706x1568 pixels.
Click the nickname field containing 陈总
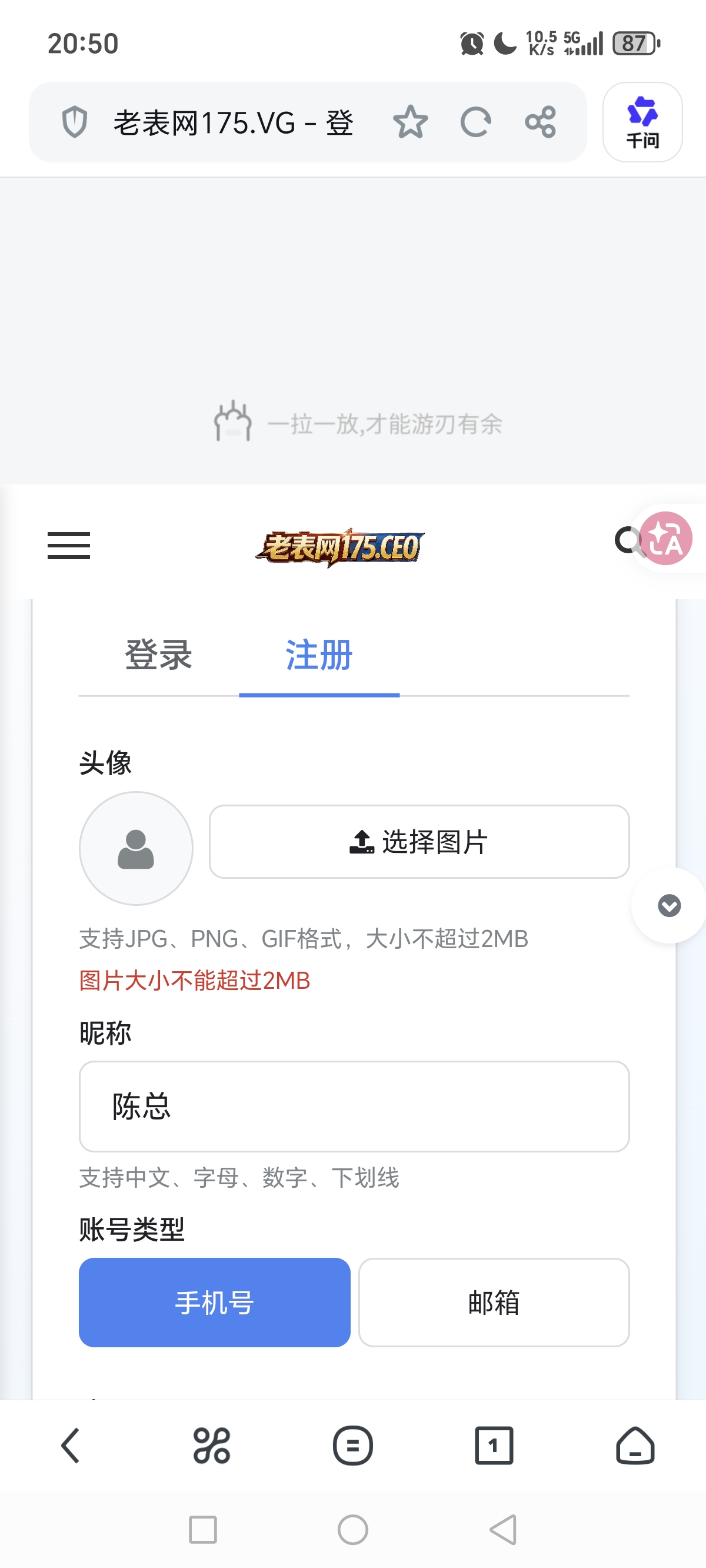(x=353, y=1107)
